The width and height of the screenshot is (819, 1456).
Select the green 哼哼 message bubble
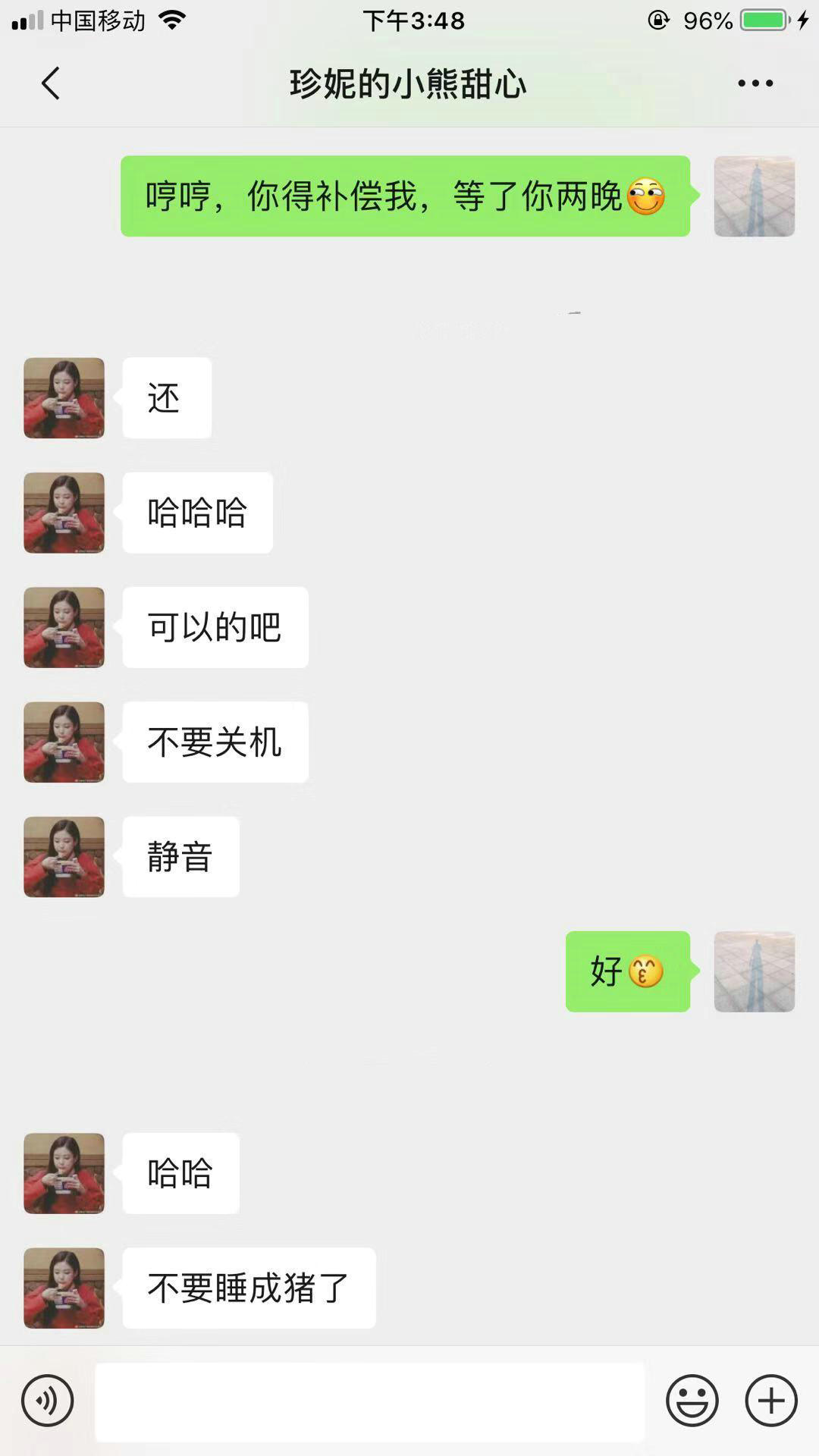[406, 196]
